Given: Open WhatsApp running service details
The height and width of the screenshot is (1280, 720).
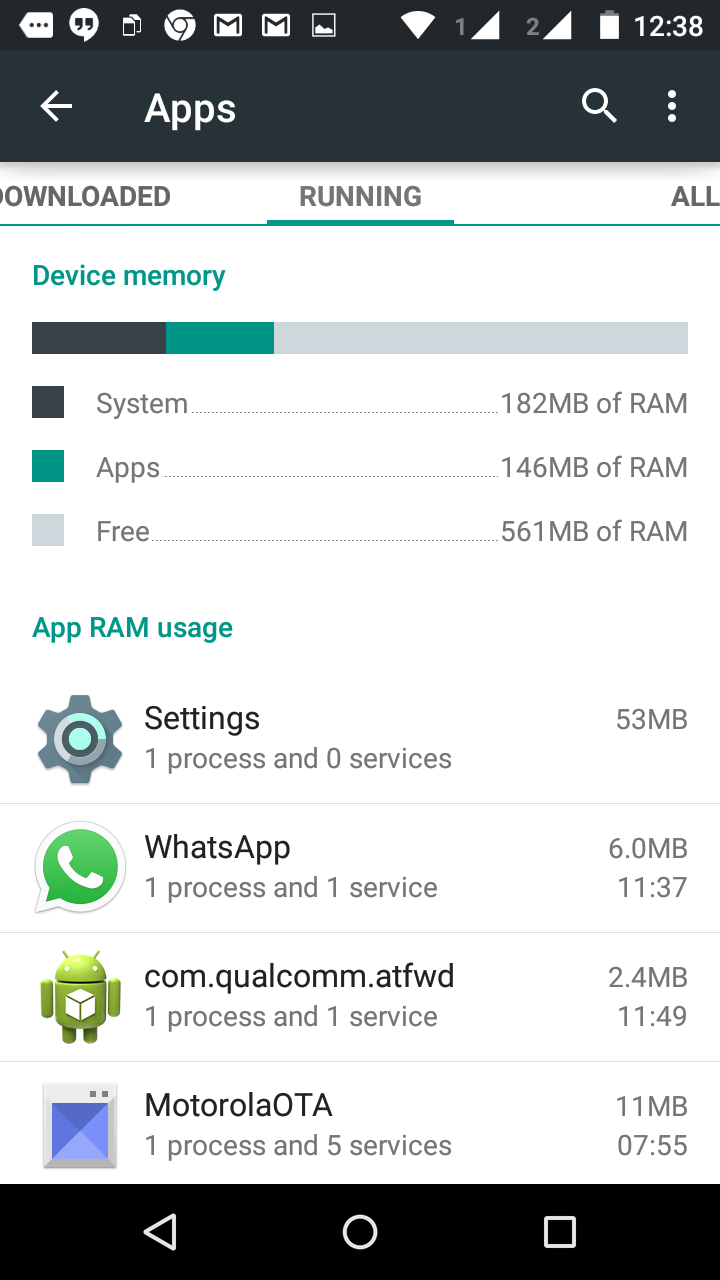Looking at the screenshot, I should (360, 868).
